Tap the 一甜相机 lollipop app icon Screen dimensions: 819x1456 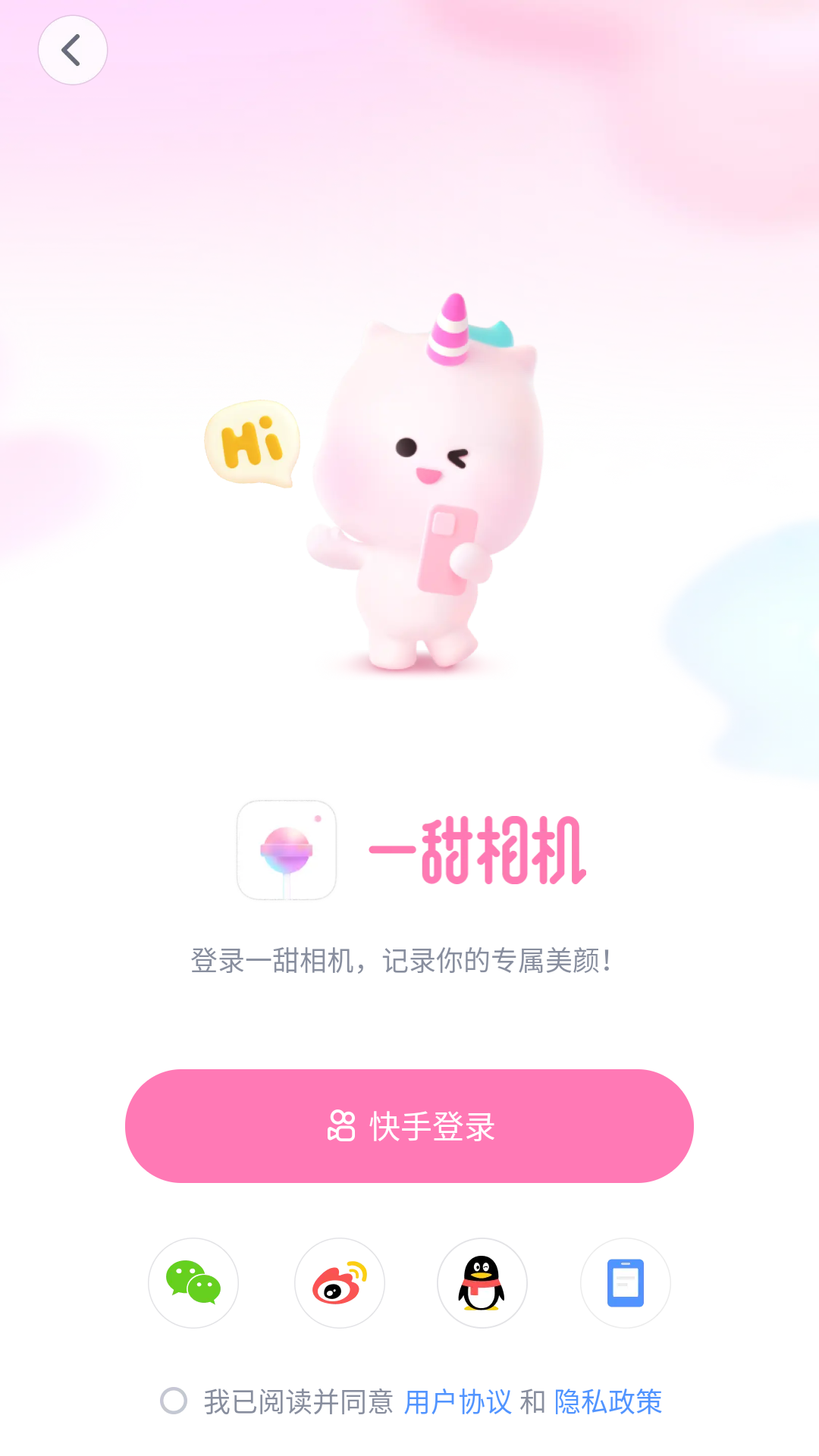pos(287,849)
